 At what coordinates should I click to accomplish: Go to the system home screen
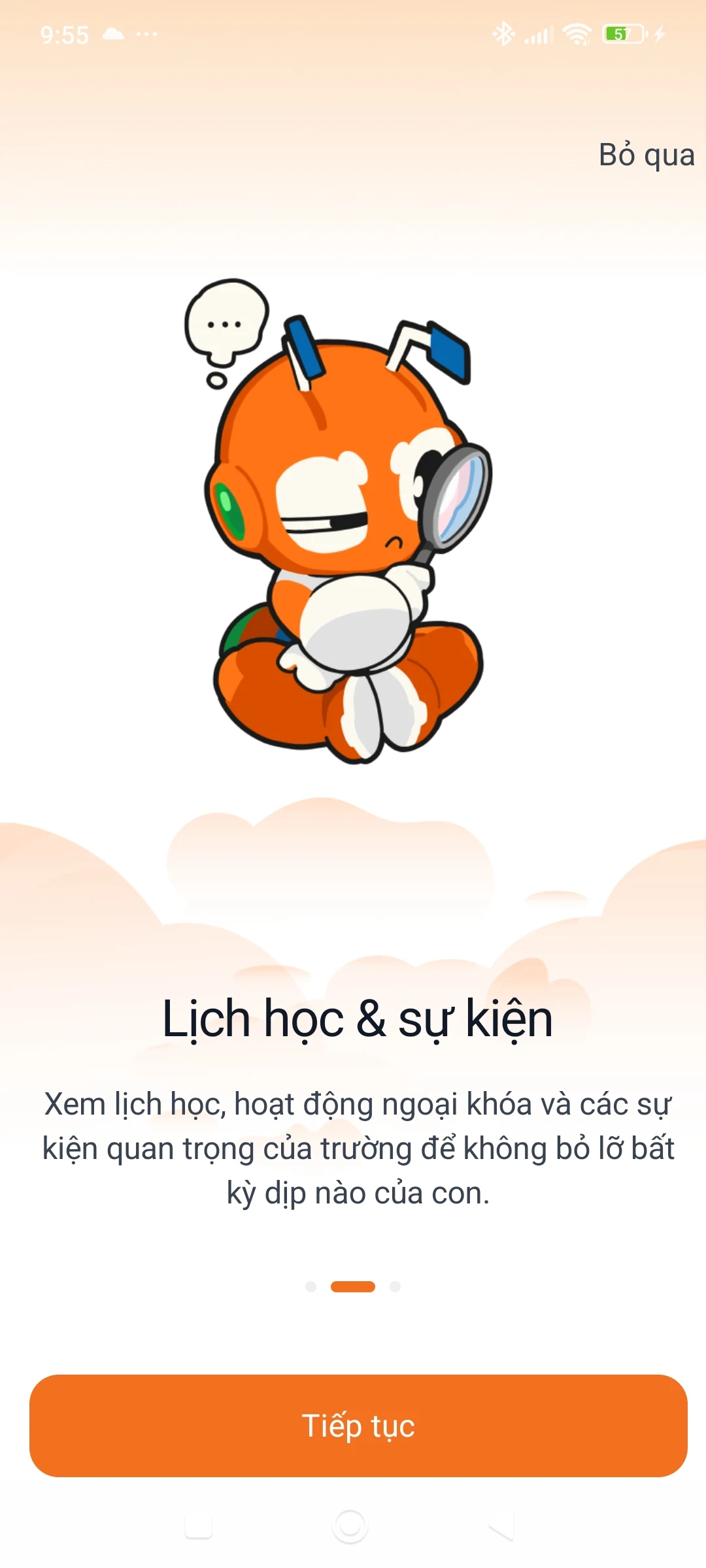click(x=350, y=1526)
